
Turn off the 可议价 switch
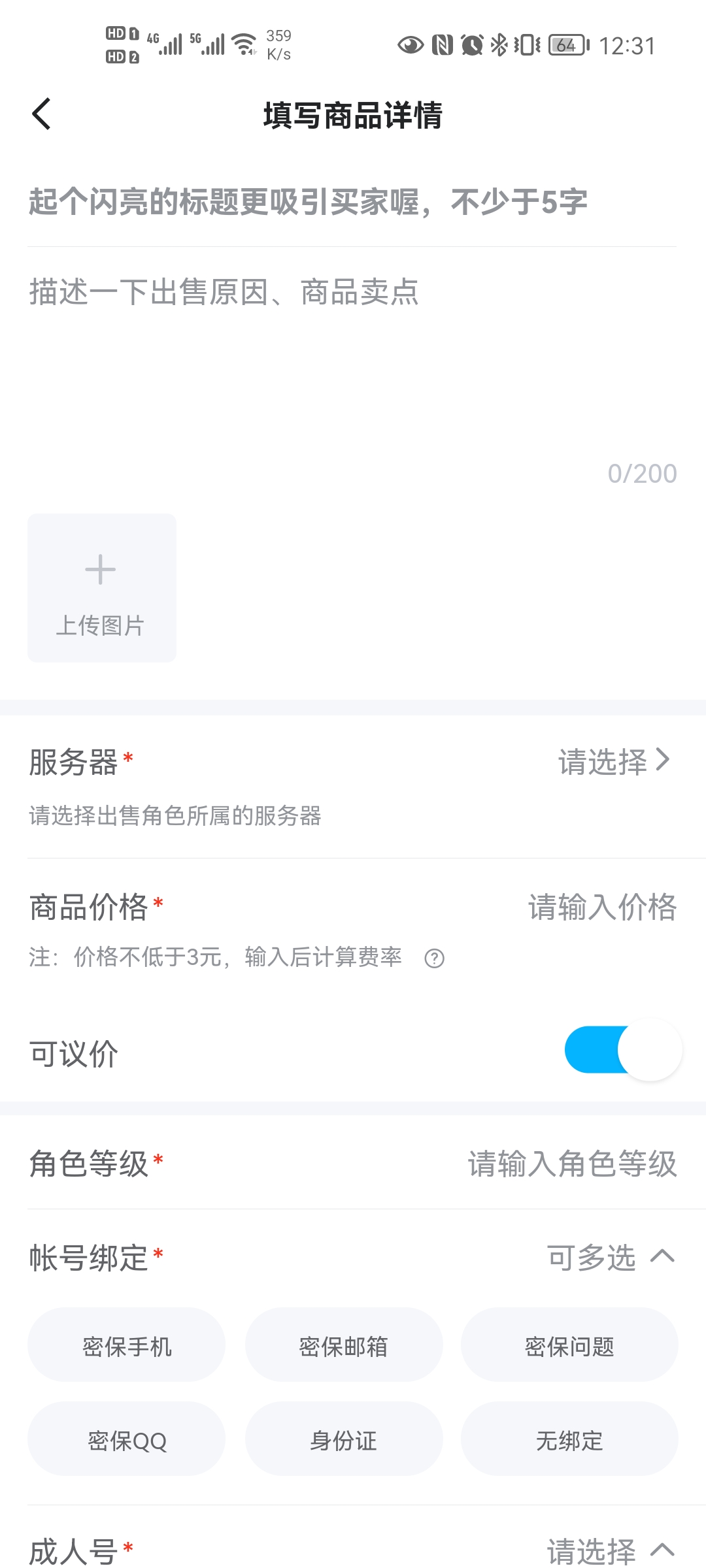tap(623, 1050)
